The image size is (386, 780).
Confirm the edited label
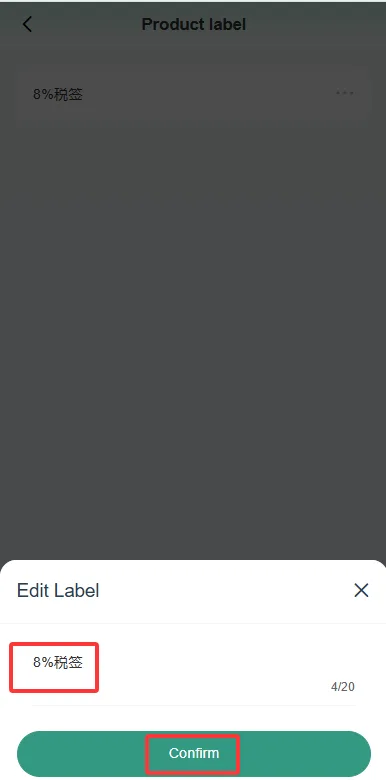(194, 753)
